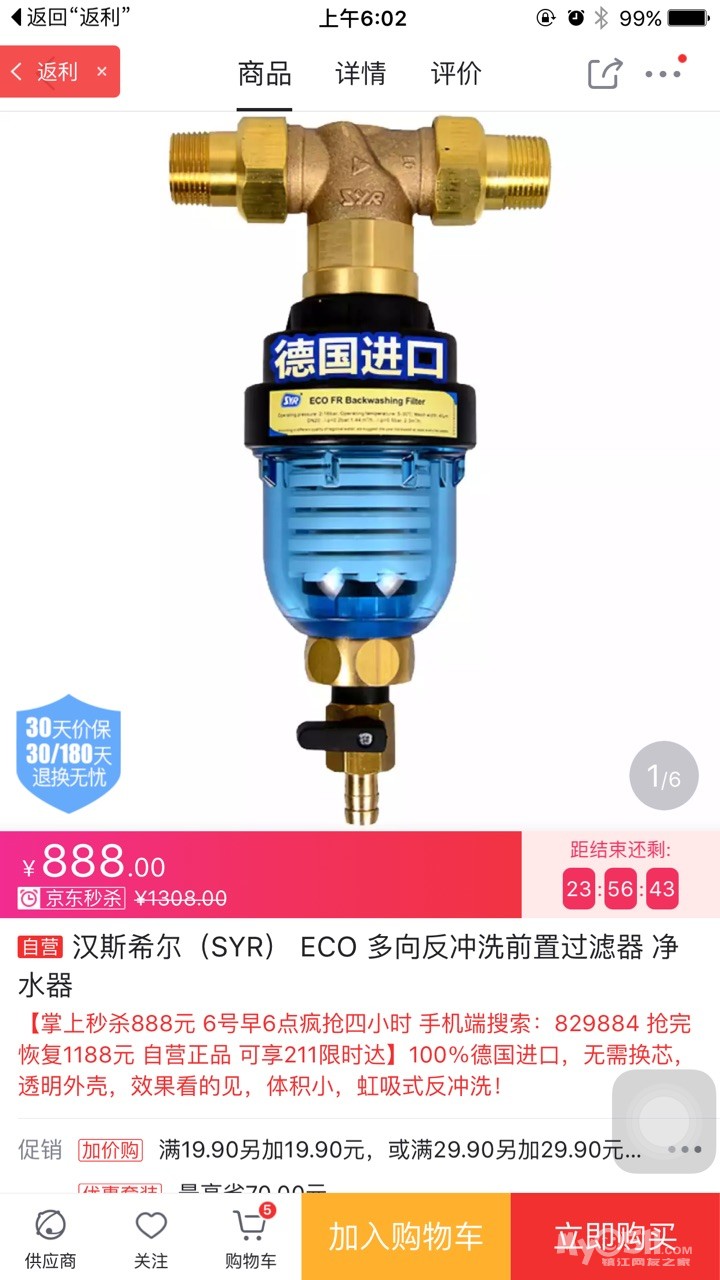Viewport: 720px width, 1280px height.
Task: Select the 商品 tab
Action: [264, 74]
